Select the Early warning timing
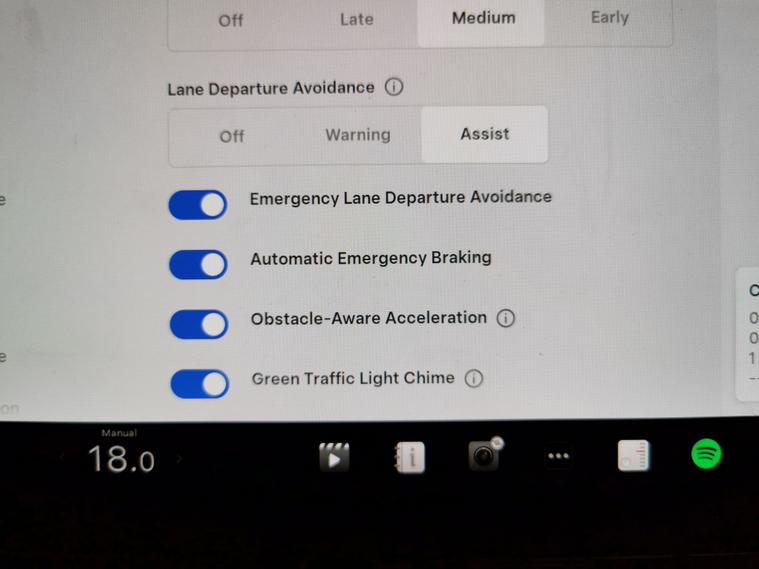The width and height of the screenshot is (759, 569). click(609, 18)
